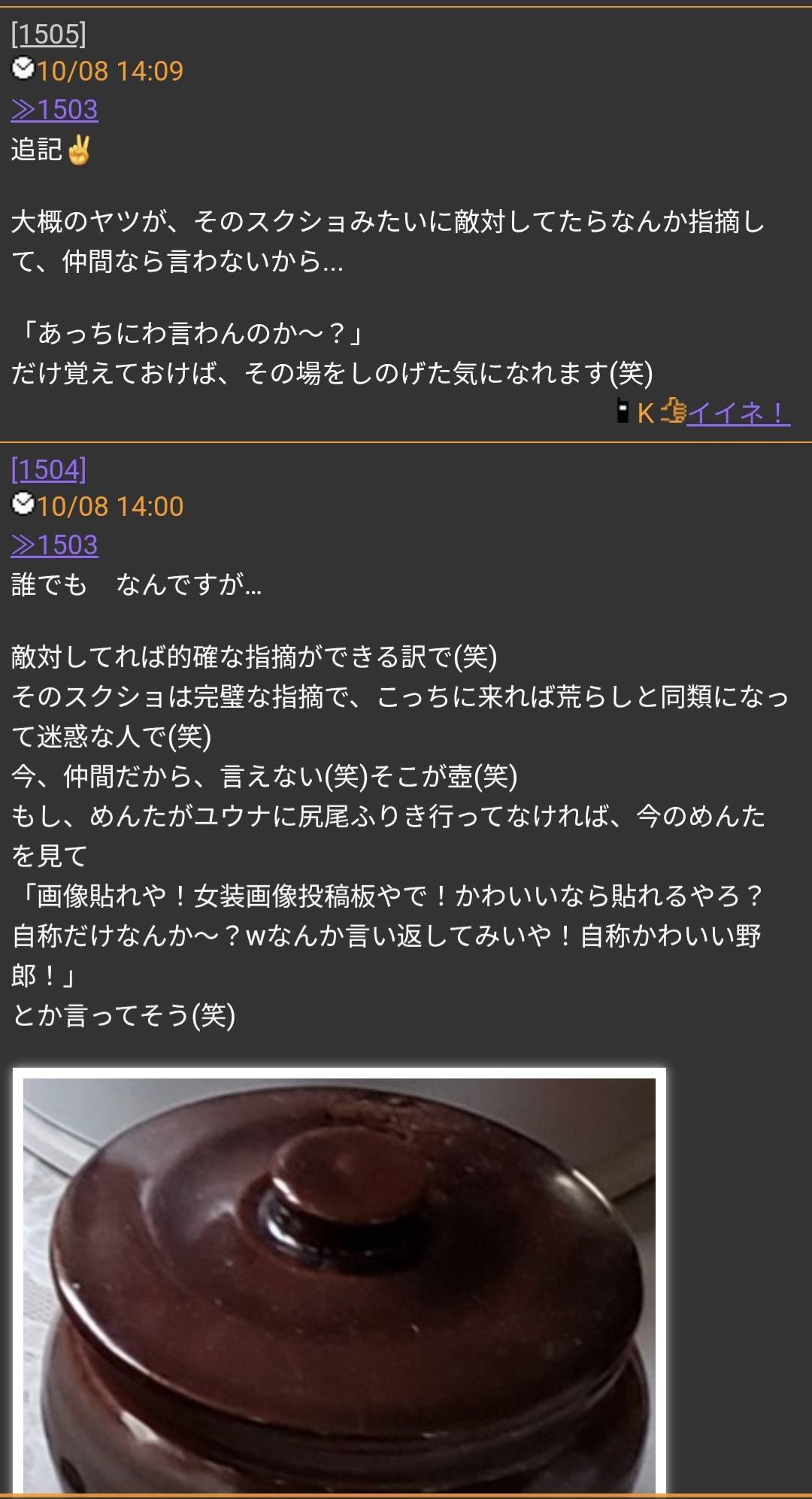Follow the ≫1503 reply link in post 1505
812x1499 pixels.
tap(54, 110)
